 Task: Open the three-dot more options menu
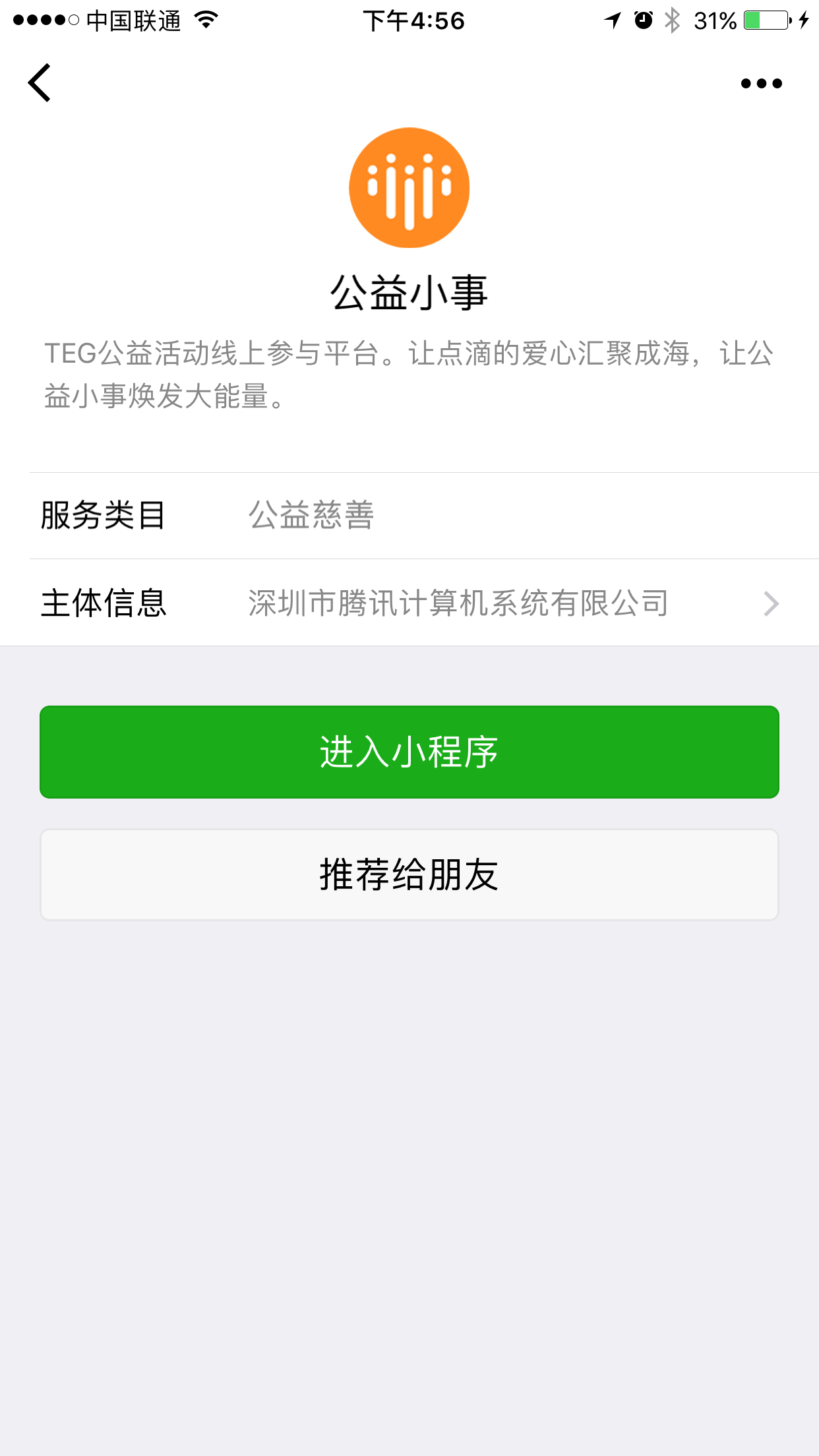761,83
